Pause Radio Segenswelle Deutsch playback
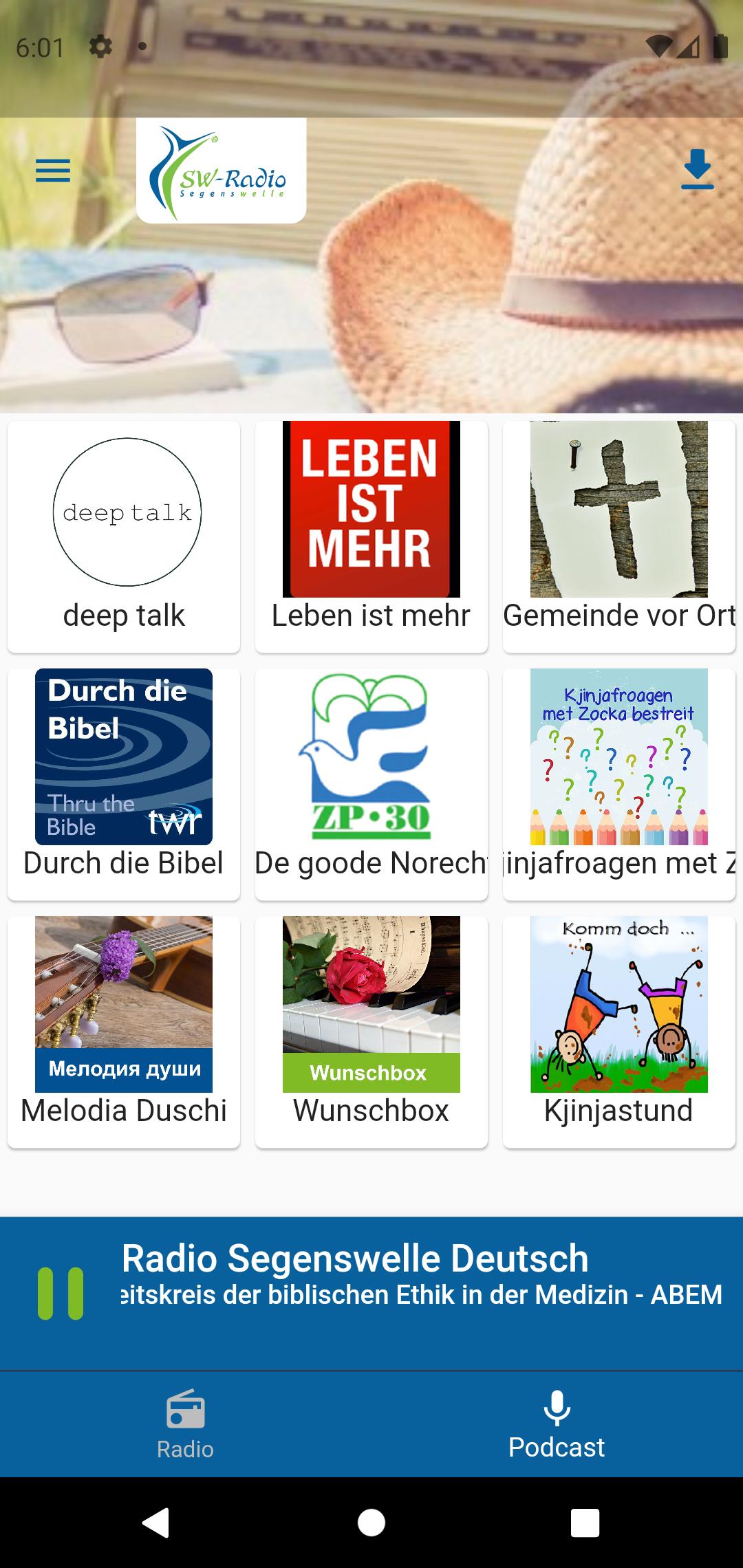 click(x=61, y=1294)
